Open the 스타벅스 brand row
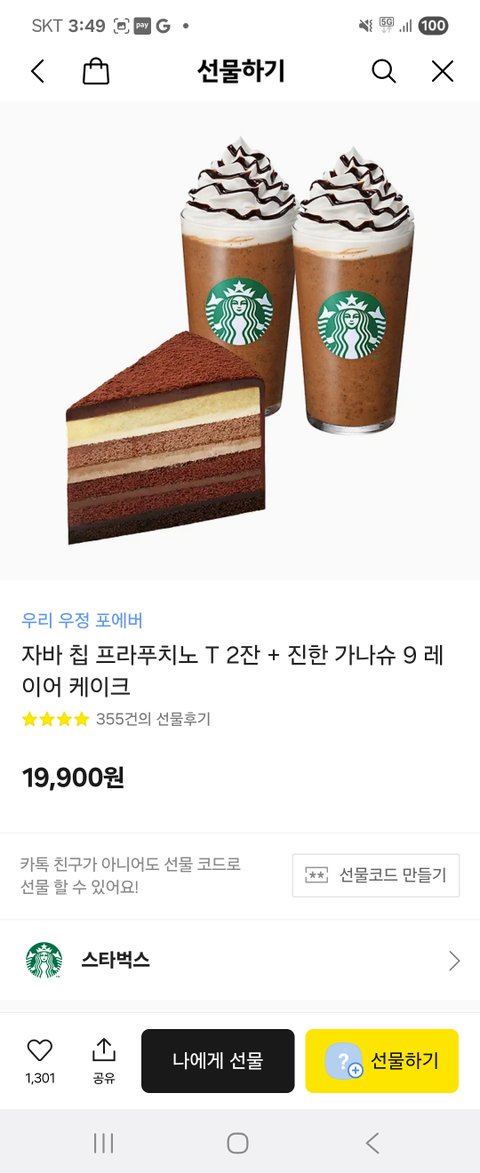The height and width of the screenshot is (1173, 480). tap(240, 960)
